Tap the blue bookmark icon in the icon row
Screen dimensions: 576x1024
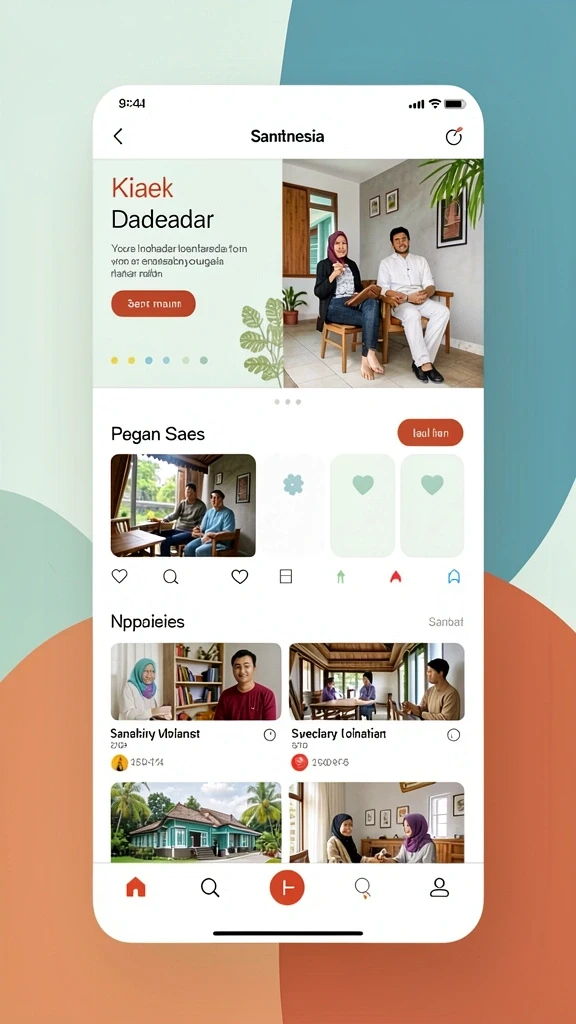(x=454, y=576)
